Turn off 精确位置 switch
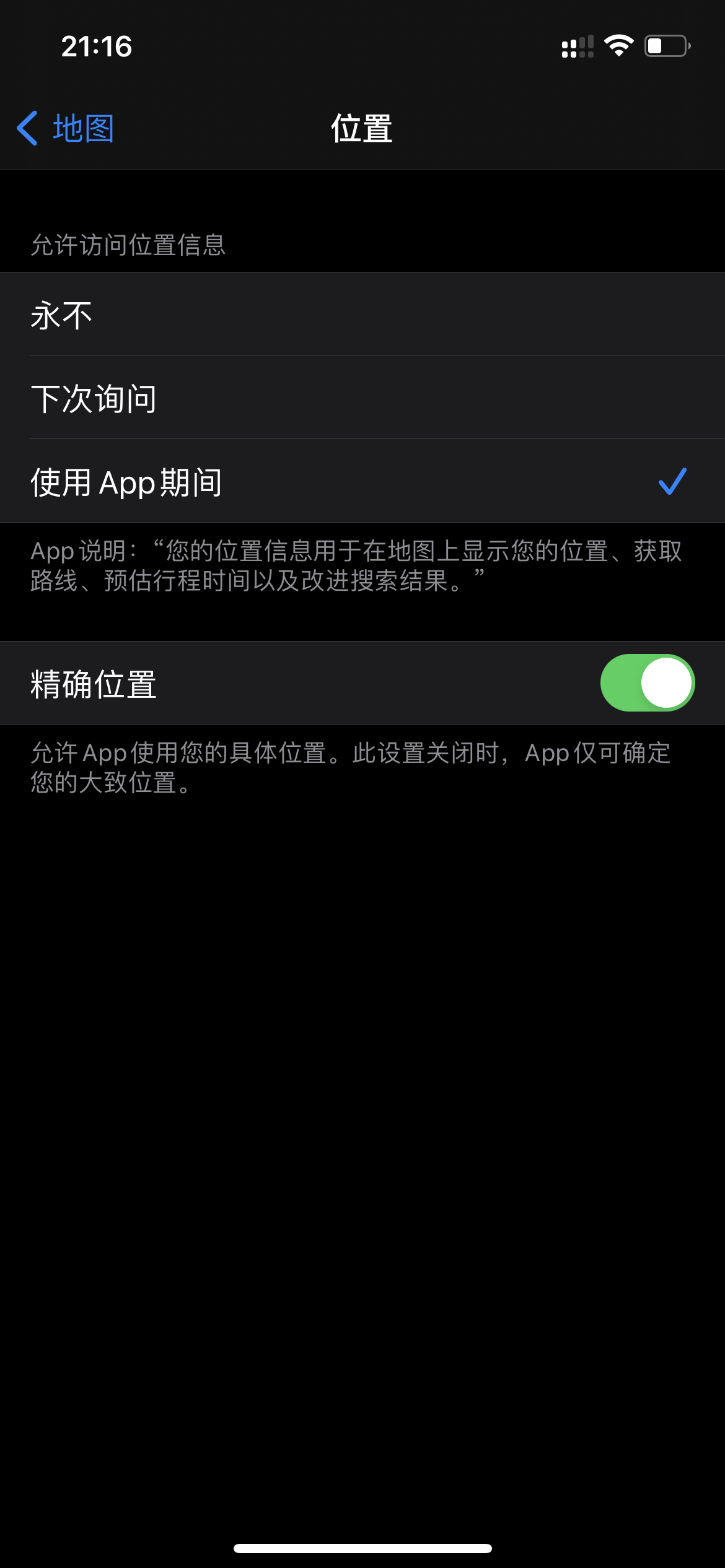This screenshot has height=1568, width=725. click(x=646, y=682)
